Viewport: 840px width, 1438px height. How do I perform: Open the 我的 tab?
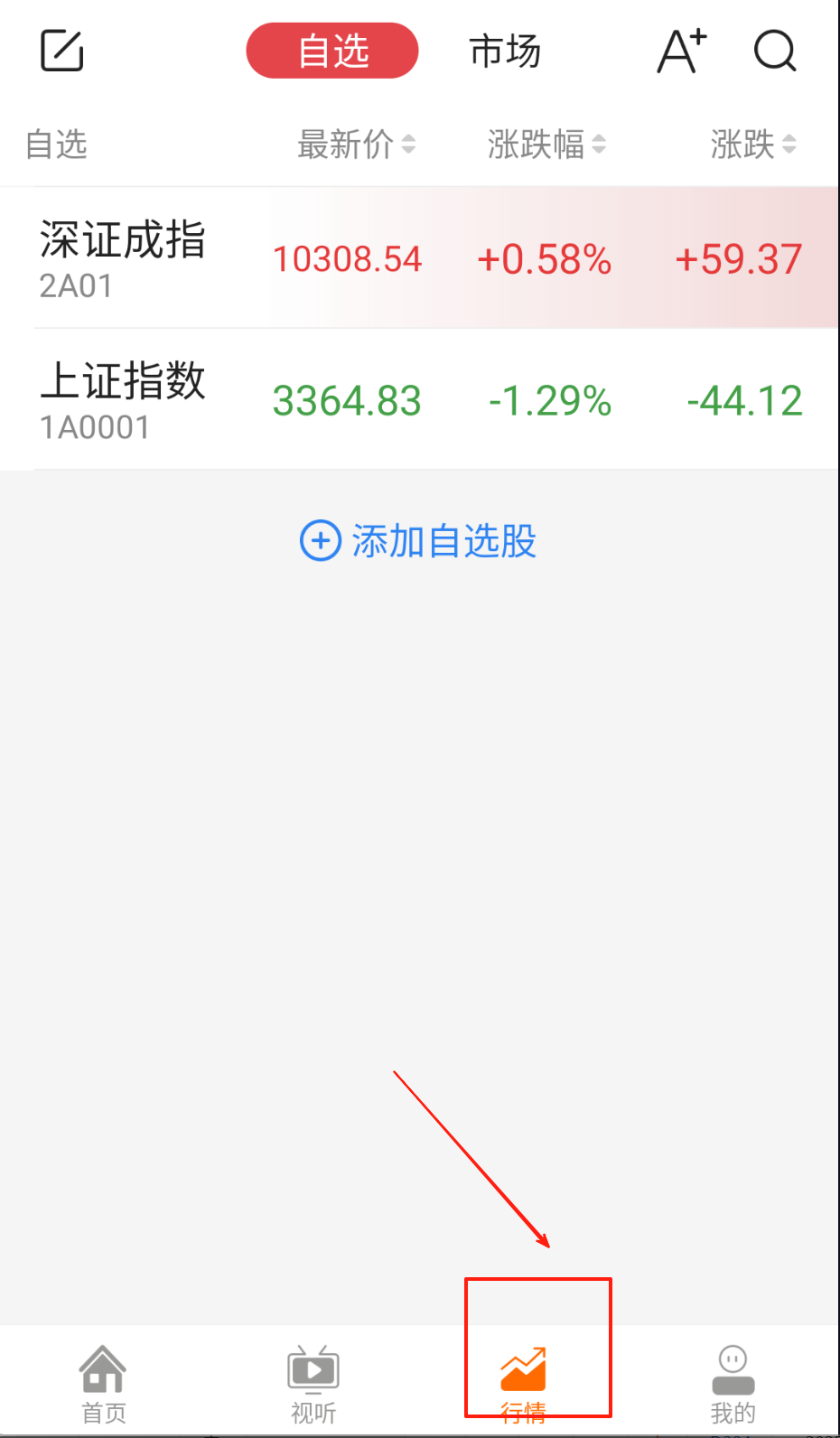click(x=733, y=1384)
